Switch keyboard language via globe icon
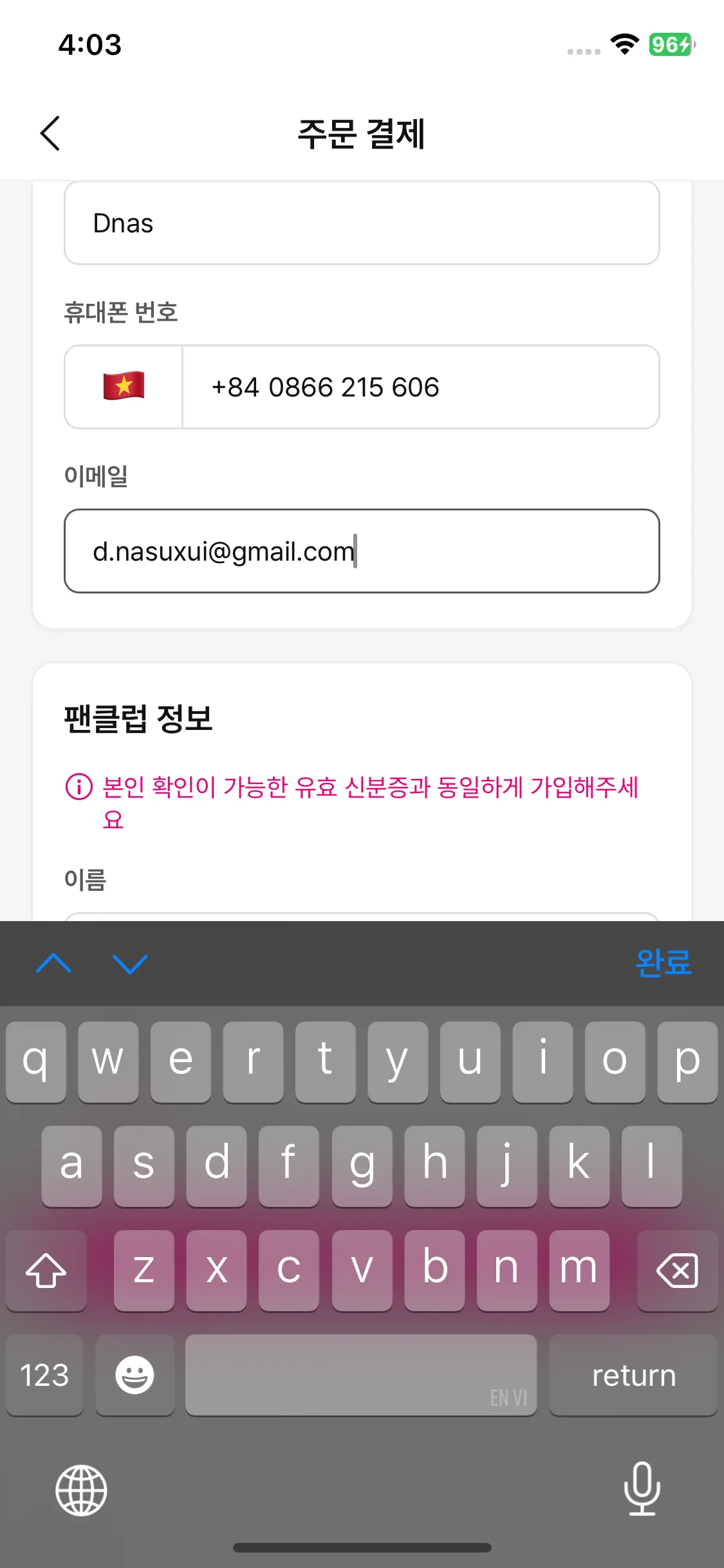Image resolution: width=724 pixels, height=1568 pixels. tap(81, 1490)
